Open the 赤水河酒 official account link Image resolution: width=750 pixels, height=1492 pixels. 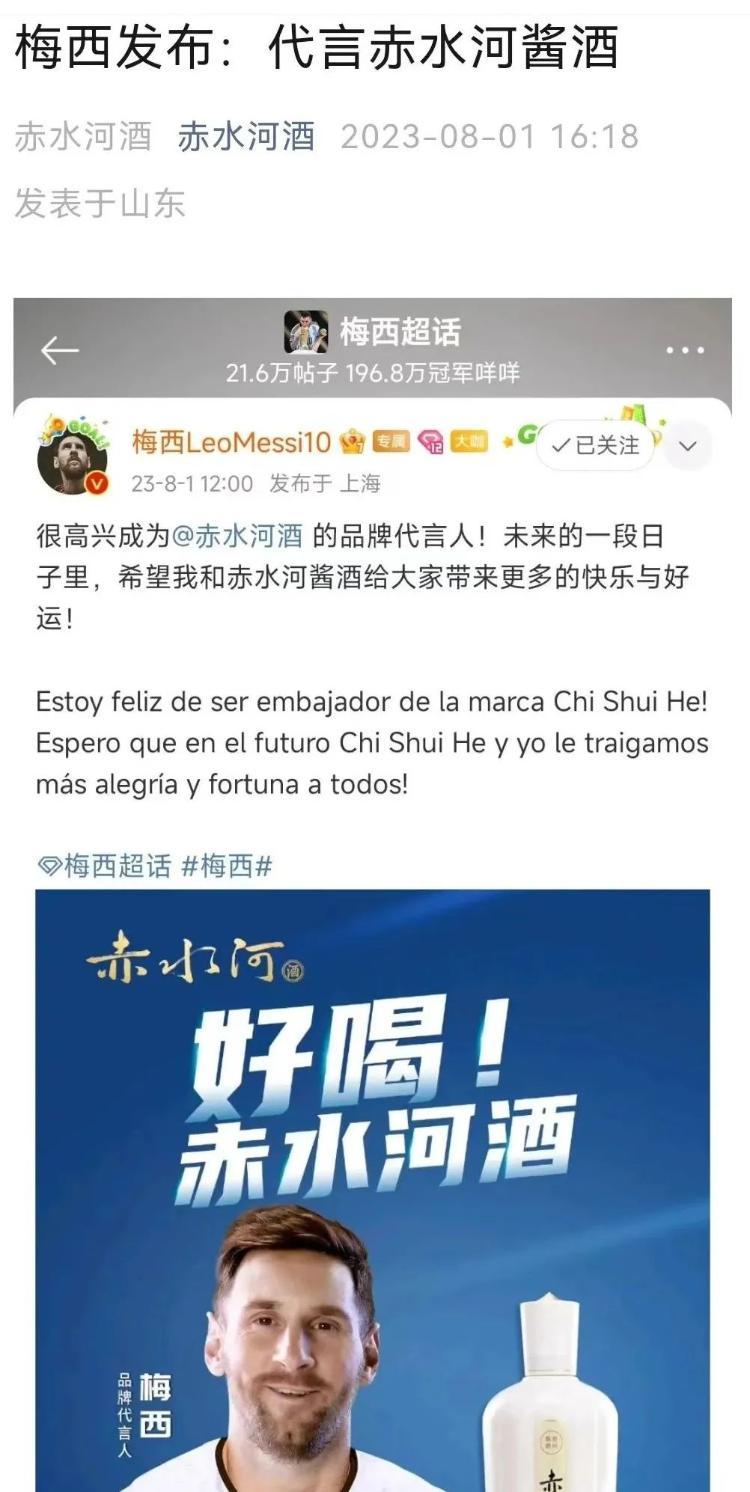tap(246, 137)
